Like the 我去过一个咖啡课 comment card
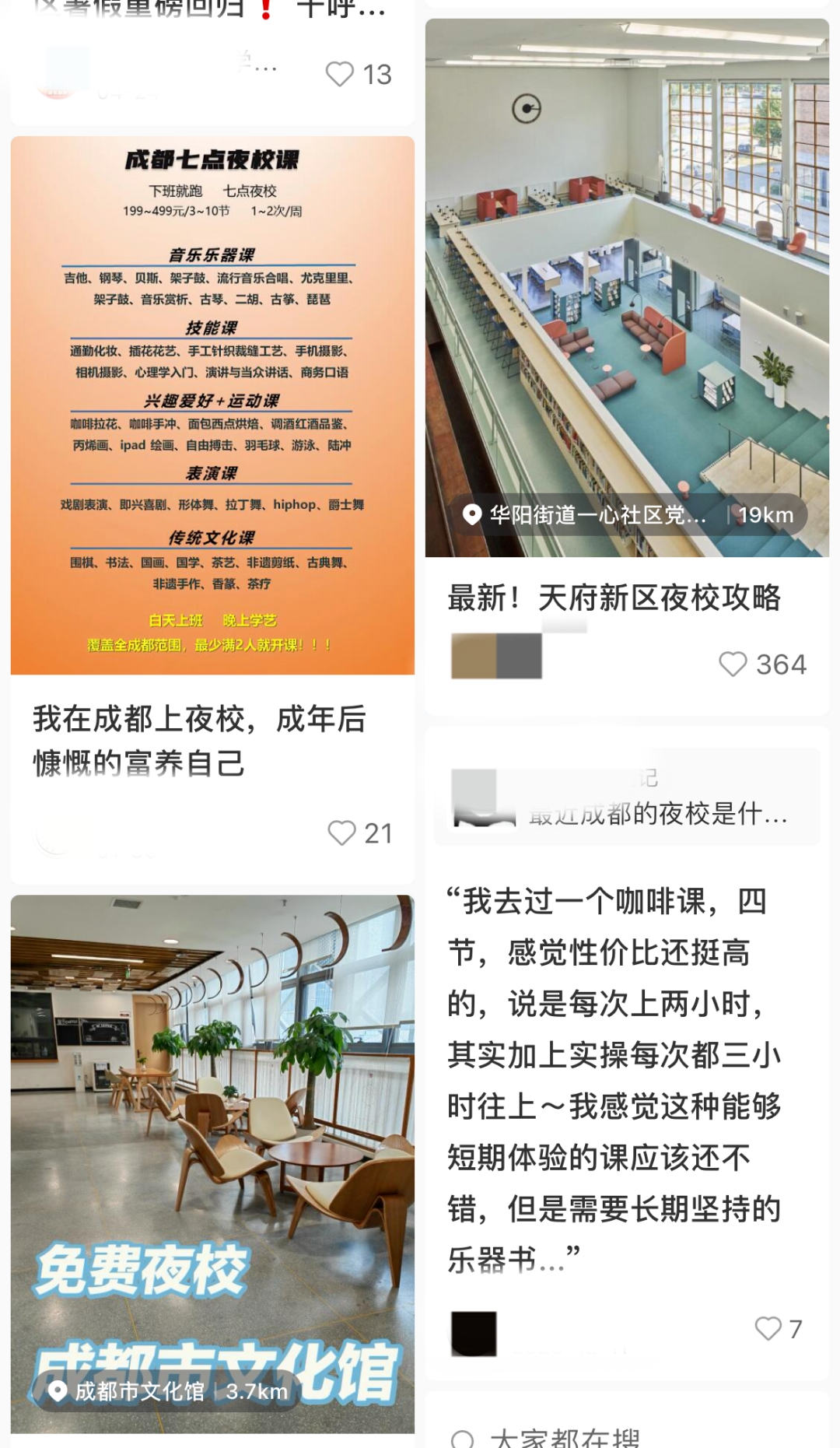This screenshot has width=840, height=1448. [x=768, y=1328]
